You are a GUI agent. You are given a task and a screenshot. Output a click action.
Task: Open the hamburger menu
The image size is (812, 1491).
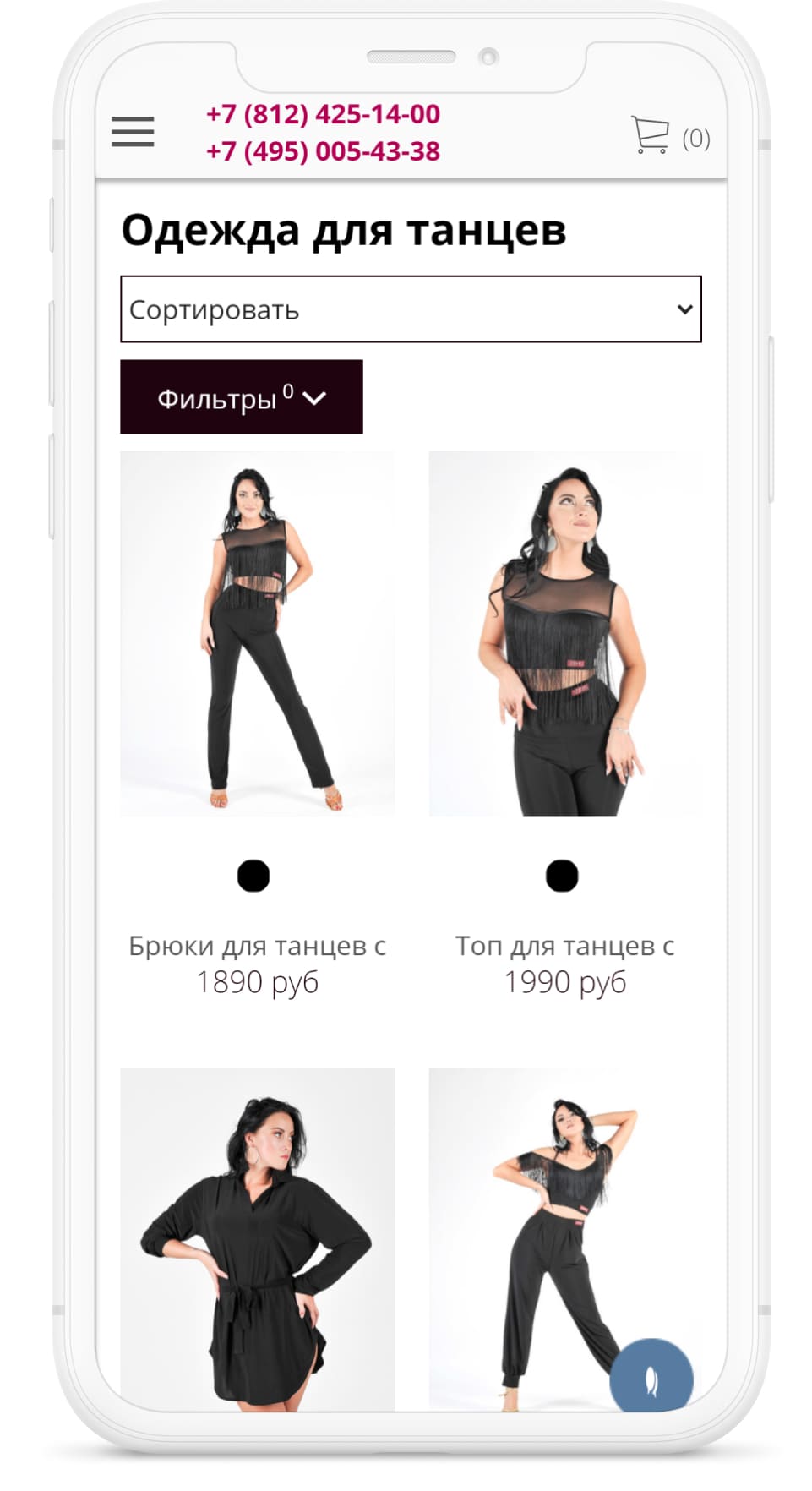(x=133, y=132)
